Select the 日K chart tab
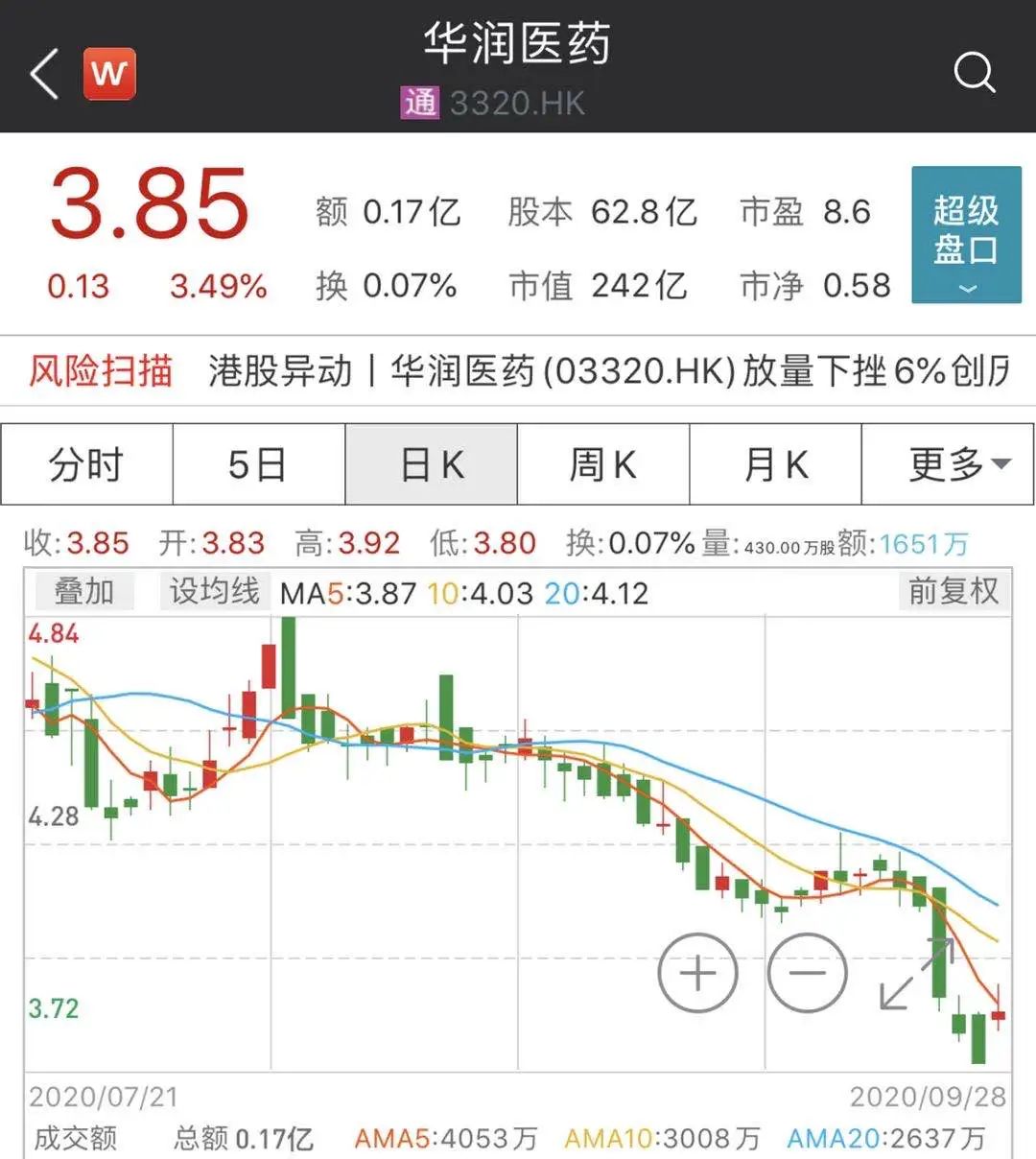The width and height of the screenshot is (1036, 1159). pyautogui.click(x=431, y=465)
